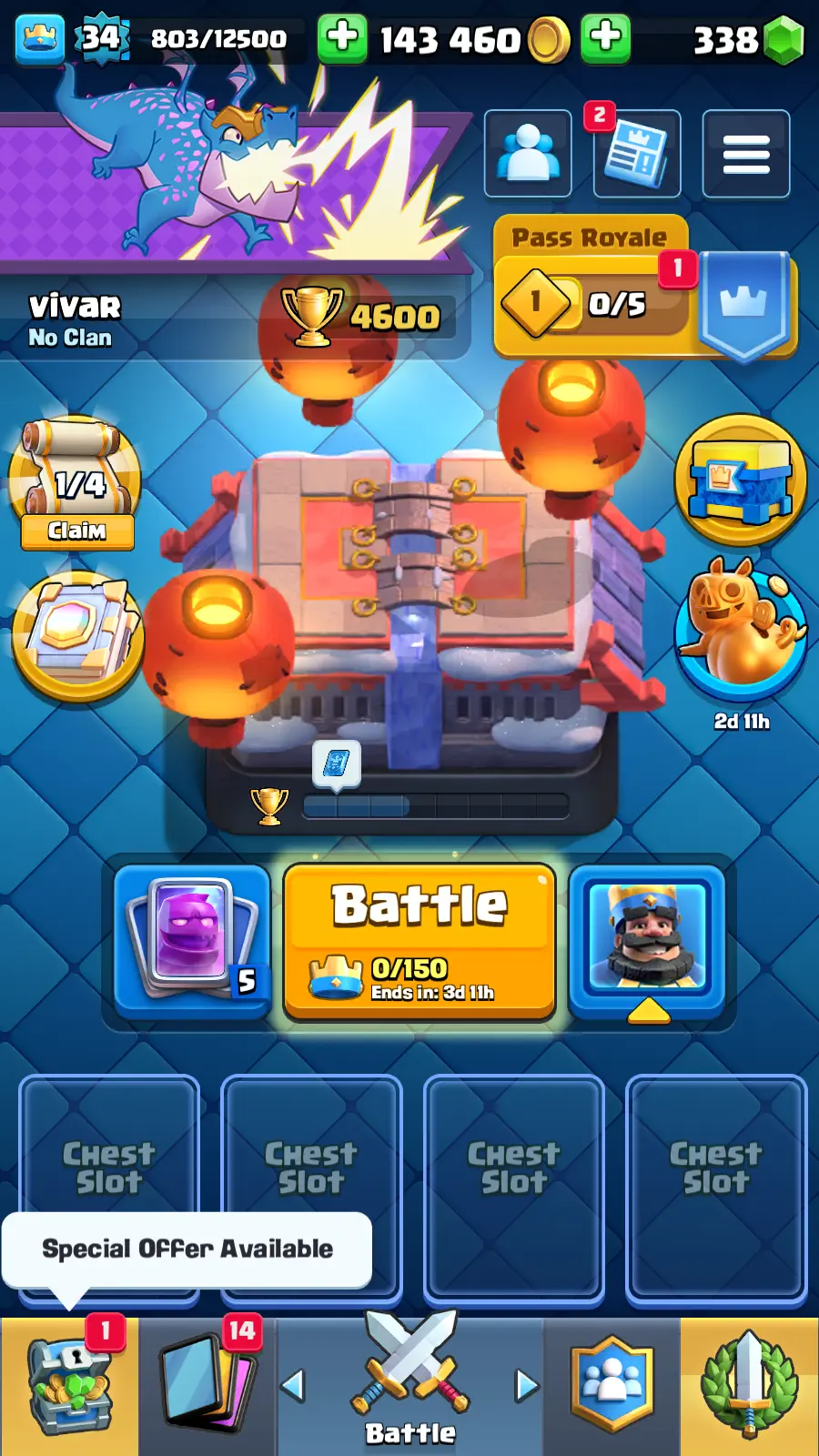The width and height of the screenshot is (819, 1456).
Task: Open vivaR player profile
Action: 75,319
